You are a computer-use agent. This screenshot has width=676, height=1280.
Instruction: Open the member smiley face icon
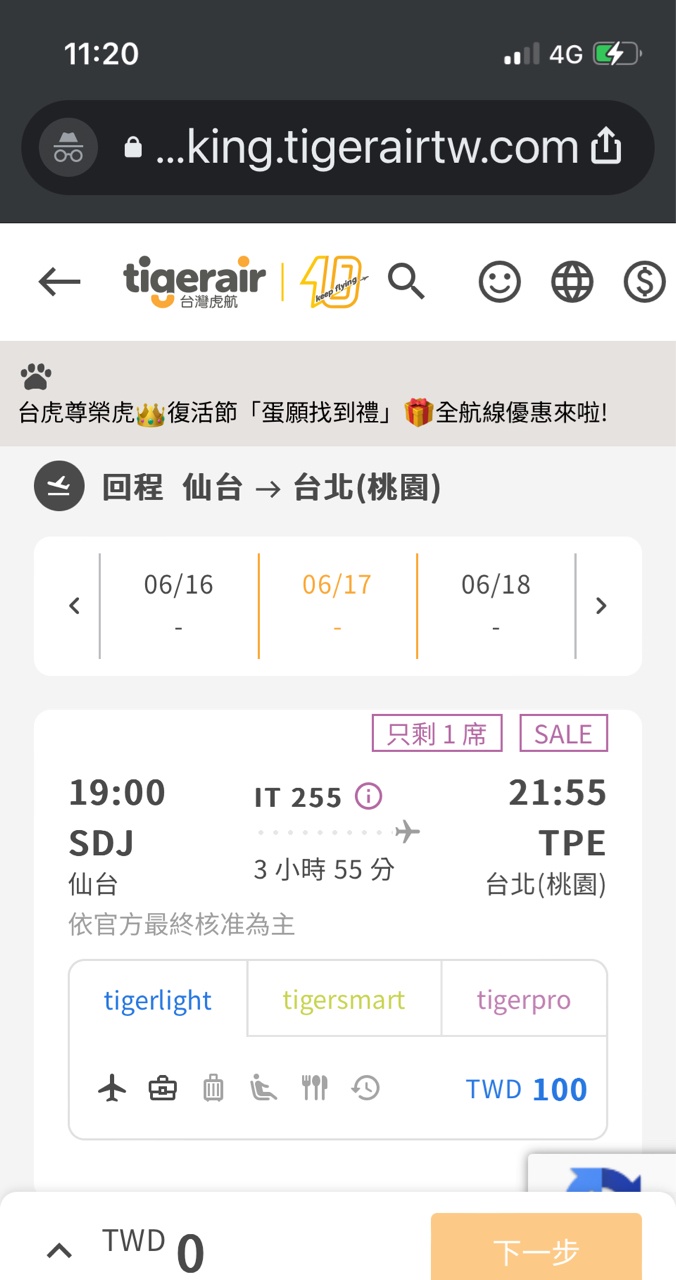pyautogui.click(x=499, y=282)
